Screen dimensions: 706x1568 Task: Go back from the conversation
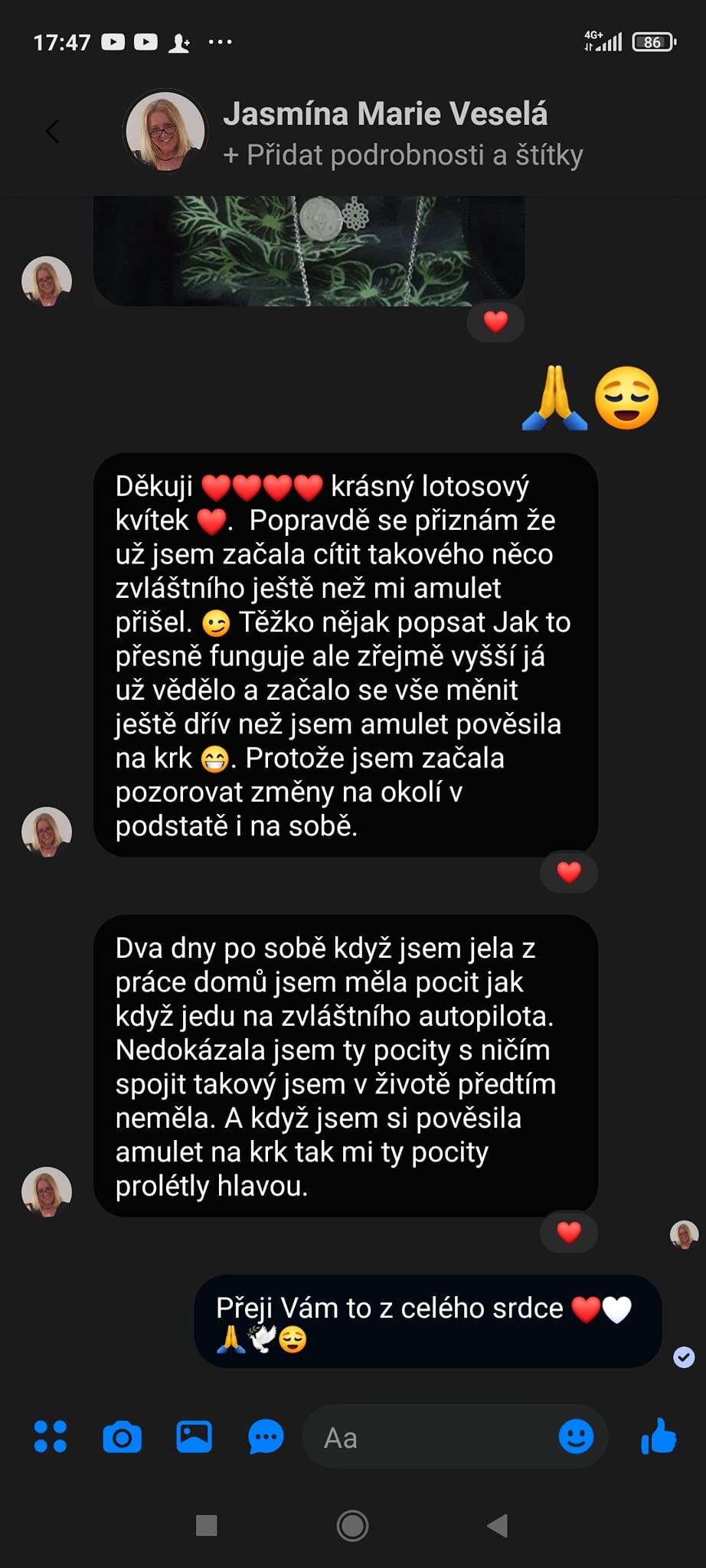click(52, 132)
